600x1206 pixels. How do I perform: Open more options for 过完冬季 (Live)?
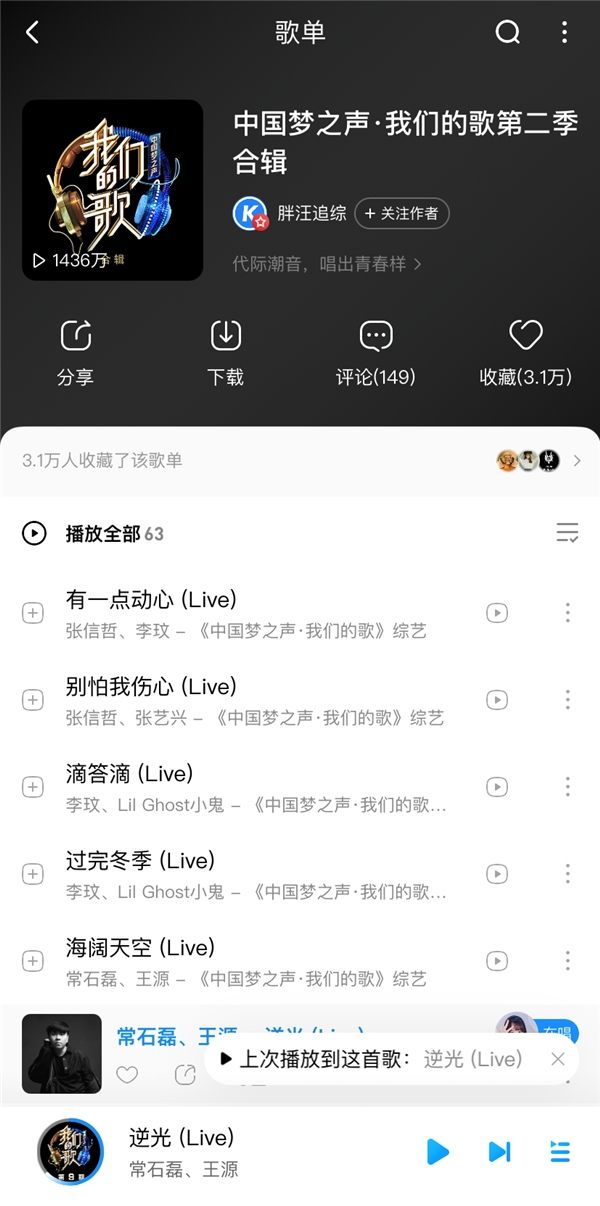click(567, 874)
